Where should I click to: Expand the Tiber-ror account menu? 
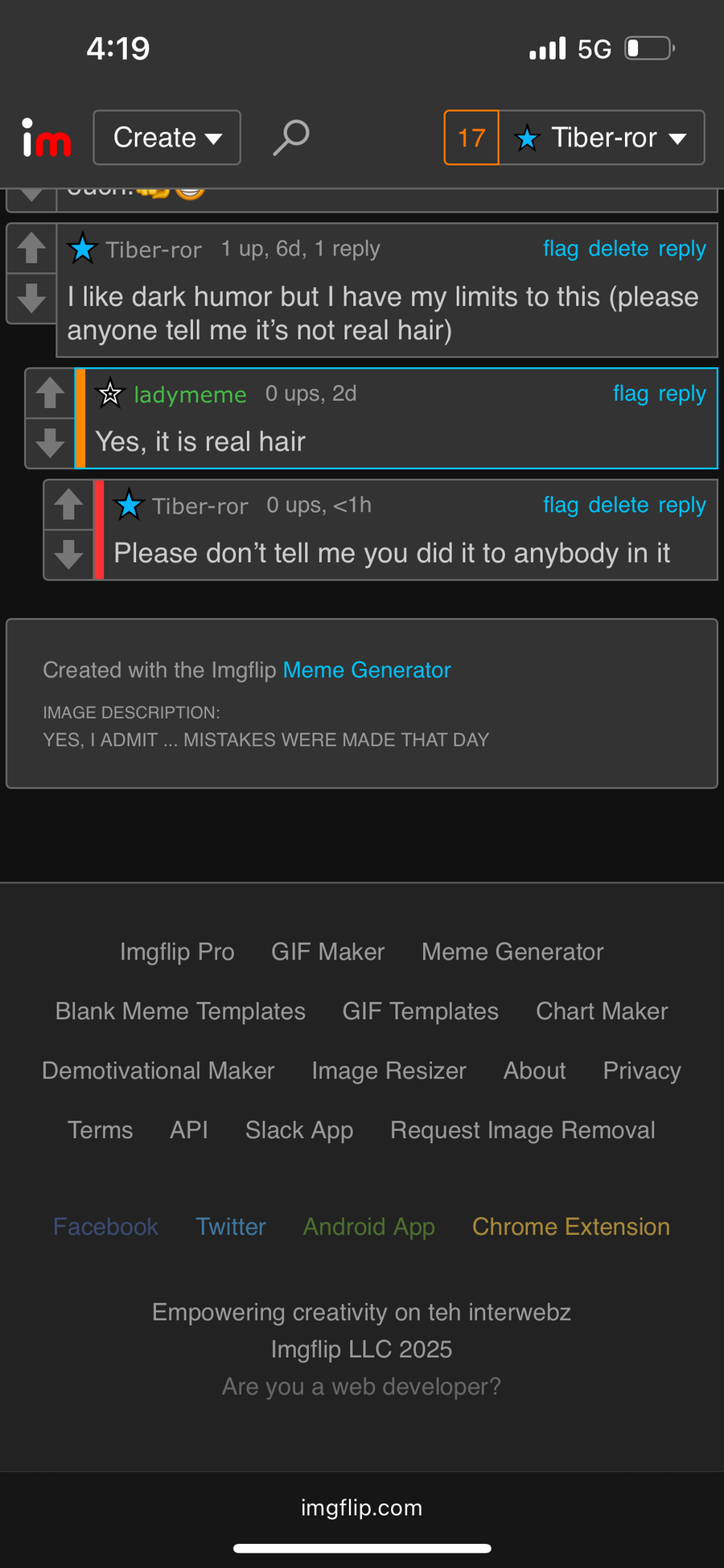coord(602,138)
